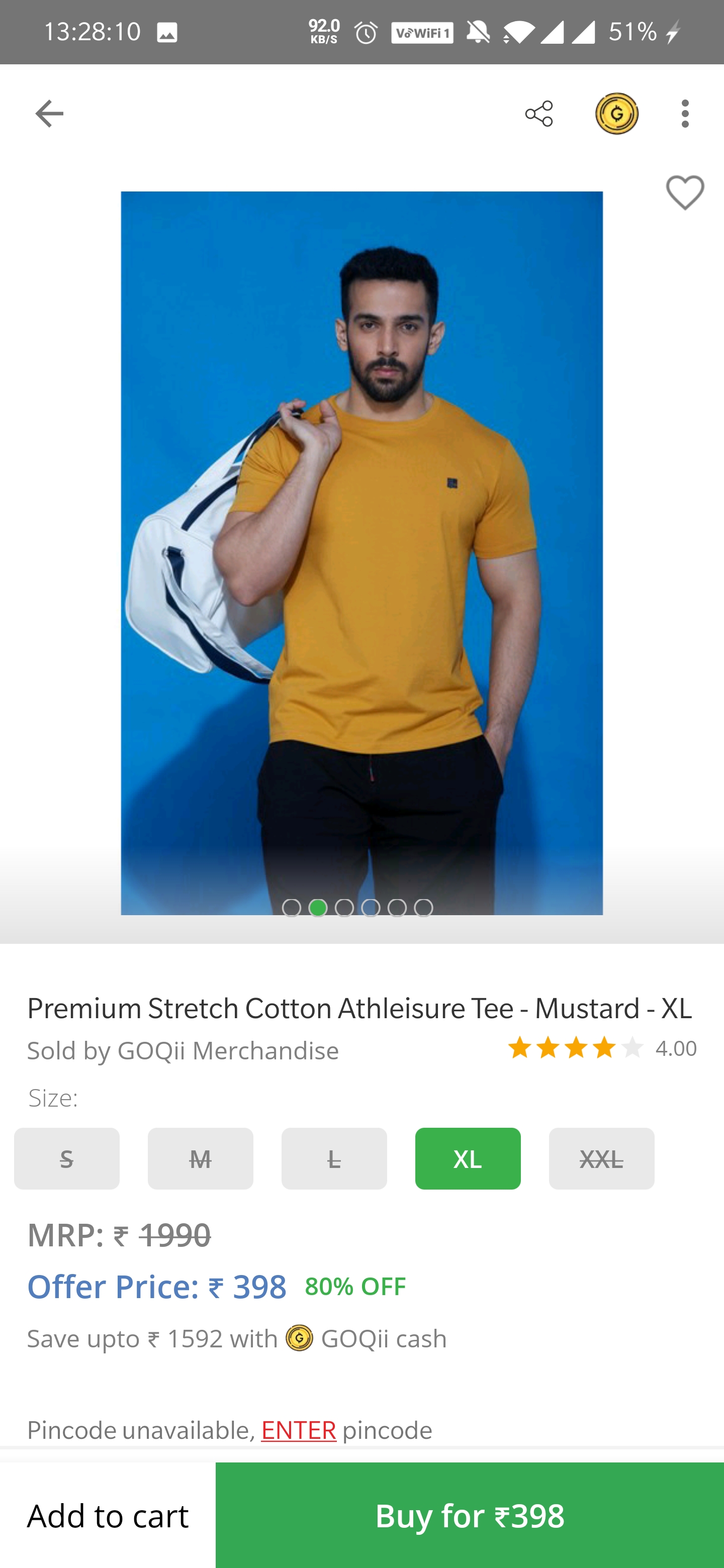Tap the ENTER pincode link
The width and height of the screenshot is (724, 1568).
click(298, 1429)
